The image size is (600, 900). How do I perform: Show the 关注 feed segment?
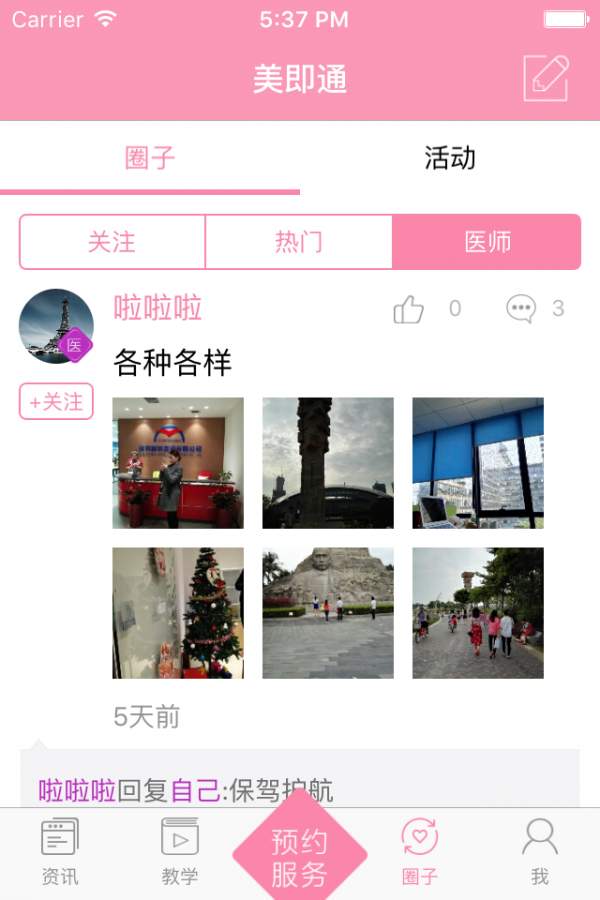[112, 242]
